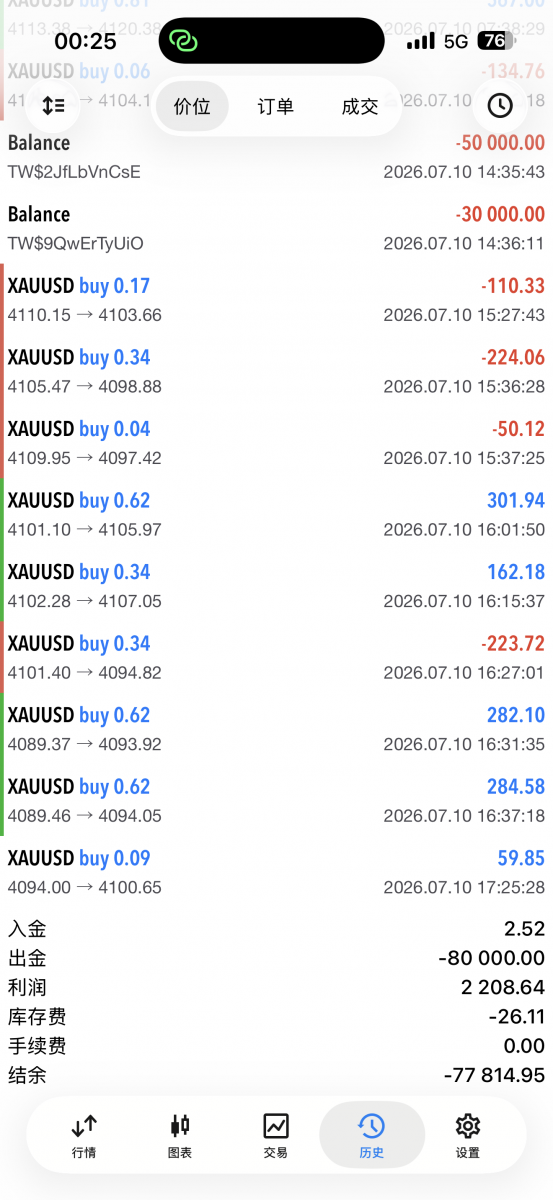The image size is (553, 1200).
Task: Switch to the 交易 tab
Action: [276, 1136]
